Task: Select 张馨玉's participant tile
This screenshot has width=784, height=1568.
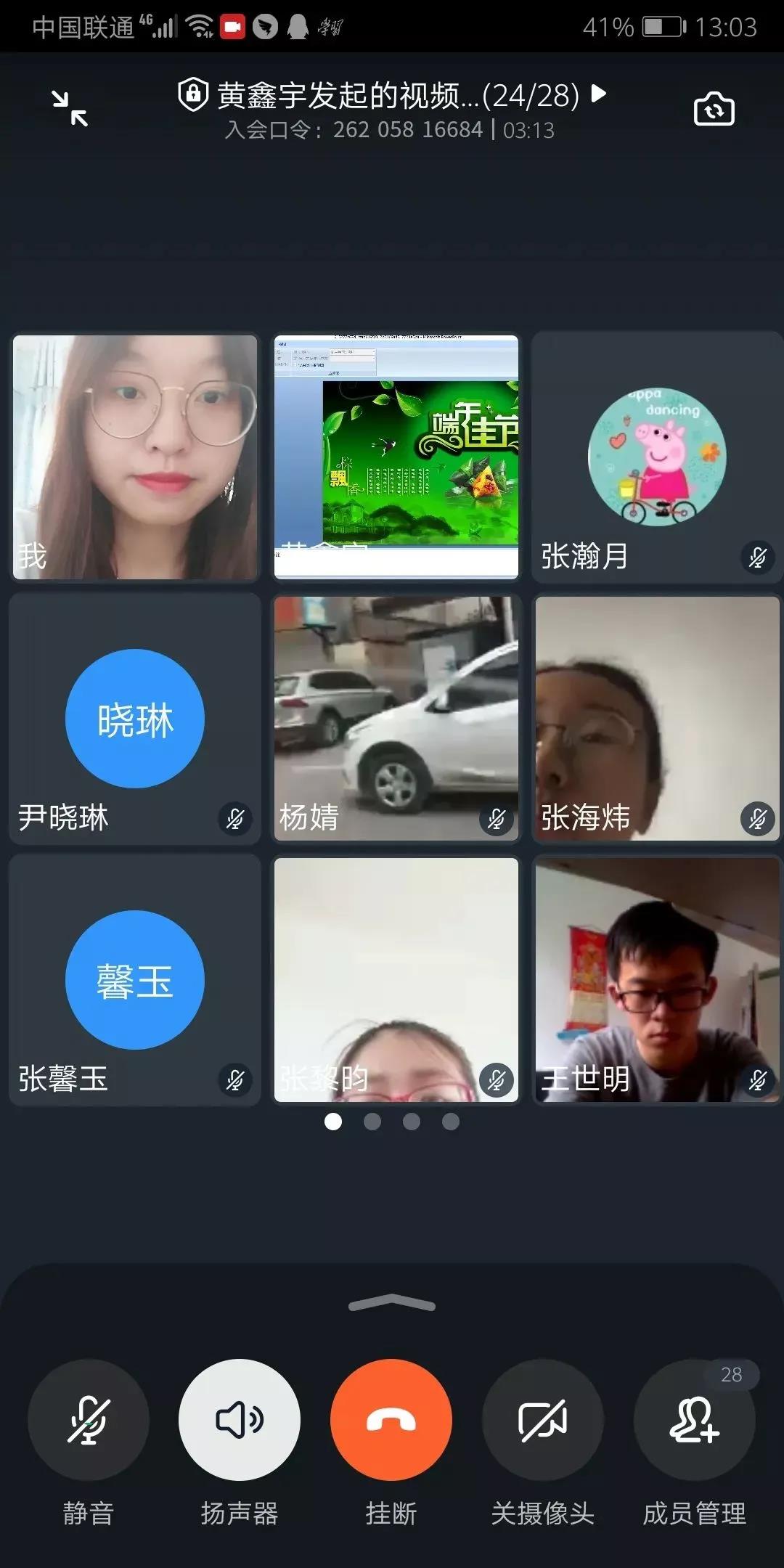Action: point(135,980)
